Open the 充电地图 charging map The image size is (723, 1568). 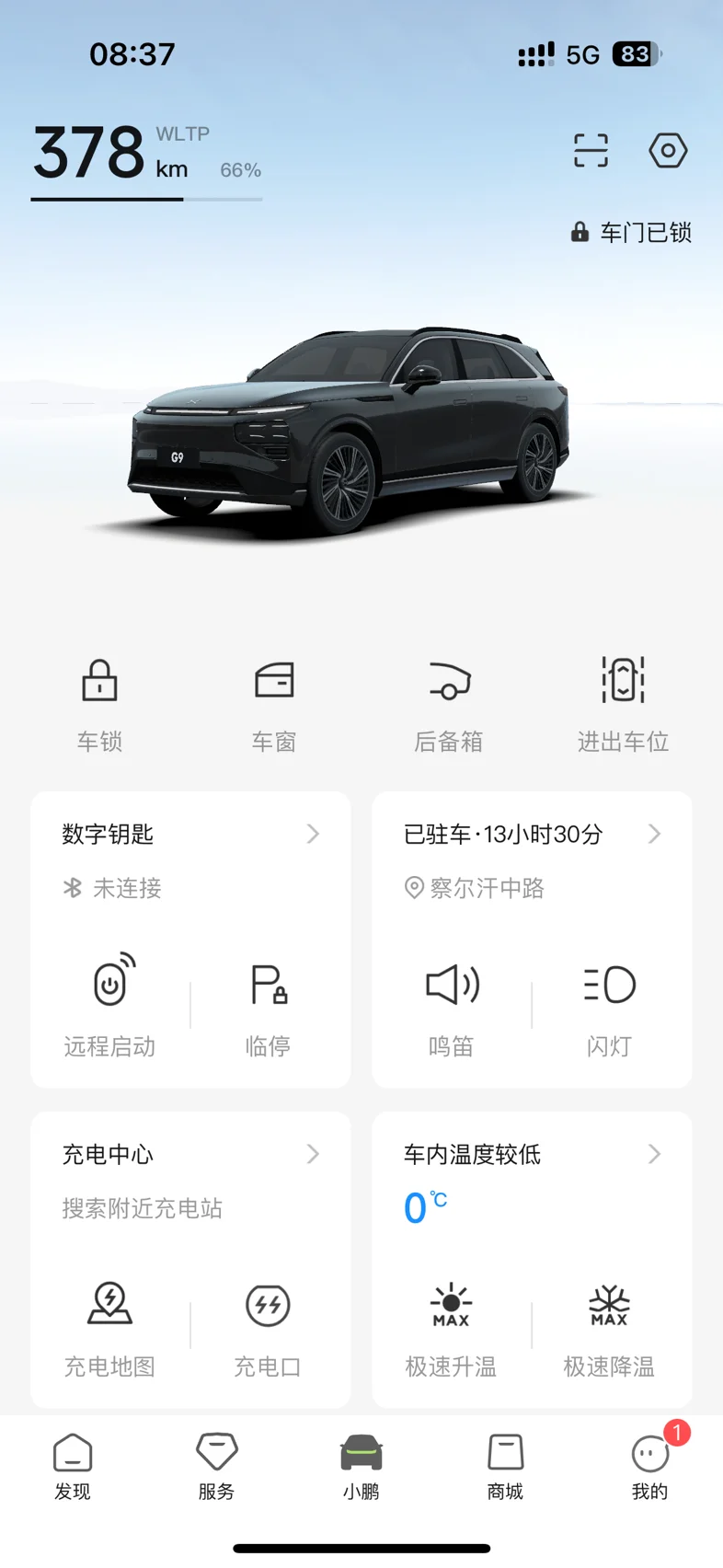110,1325
